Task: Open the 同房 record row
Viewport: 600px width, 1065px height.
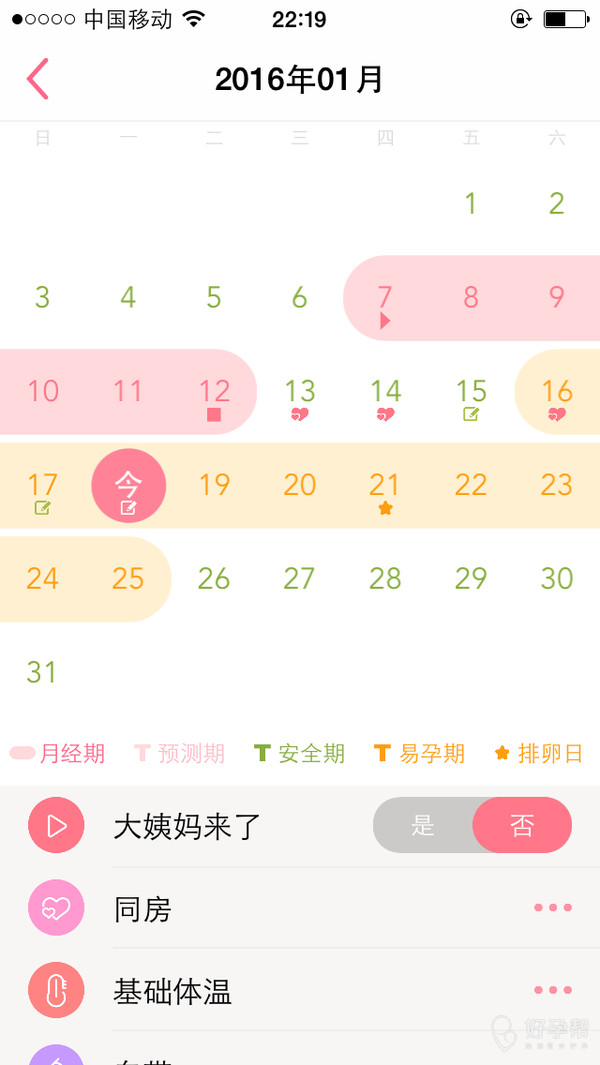Action: tap(300, 908)
